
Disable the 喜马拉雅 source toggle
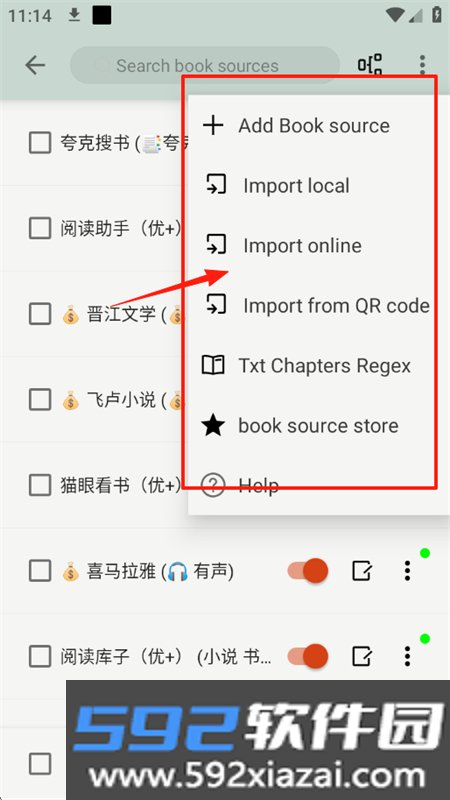pos(308,571)
